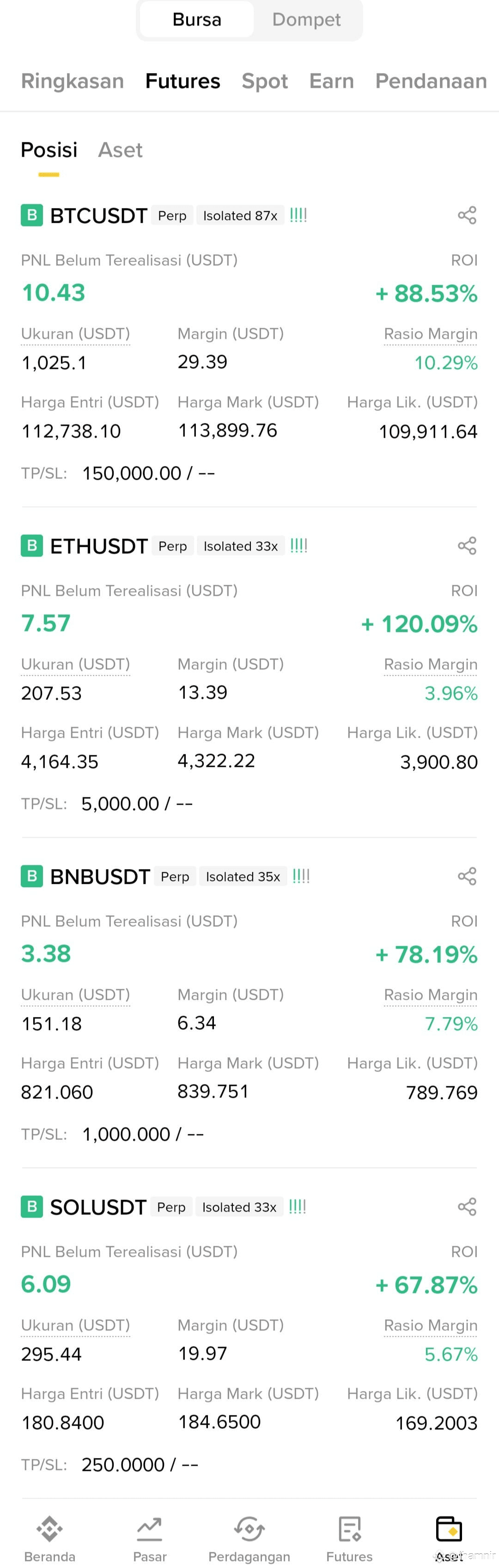Open the Ringkasan tab
499x1568 pixels.
pyautogui.click(x=73, y=81)
